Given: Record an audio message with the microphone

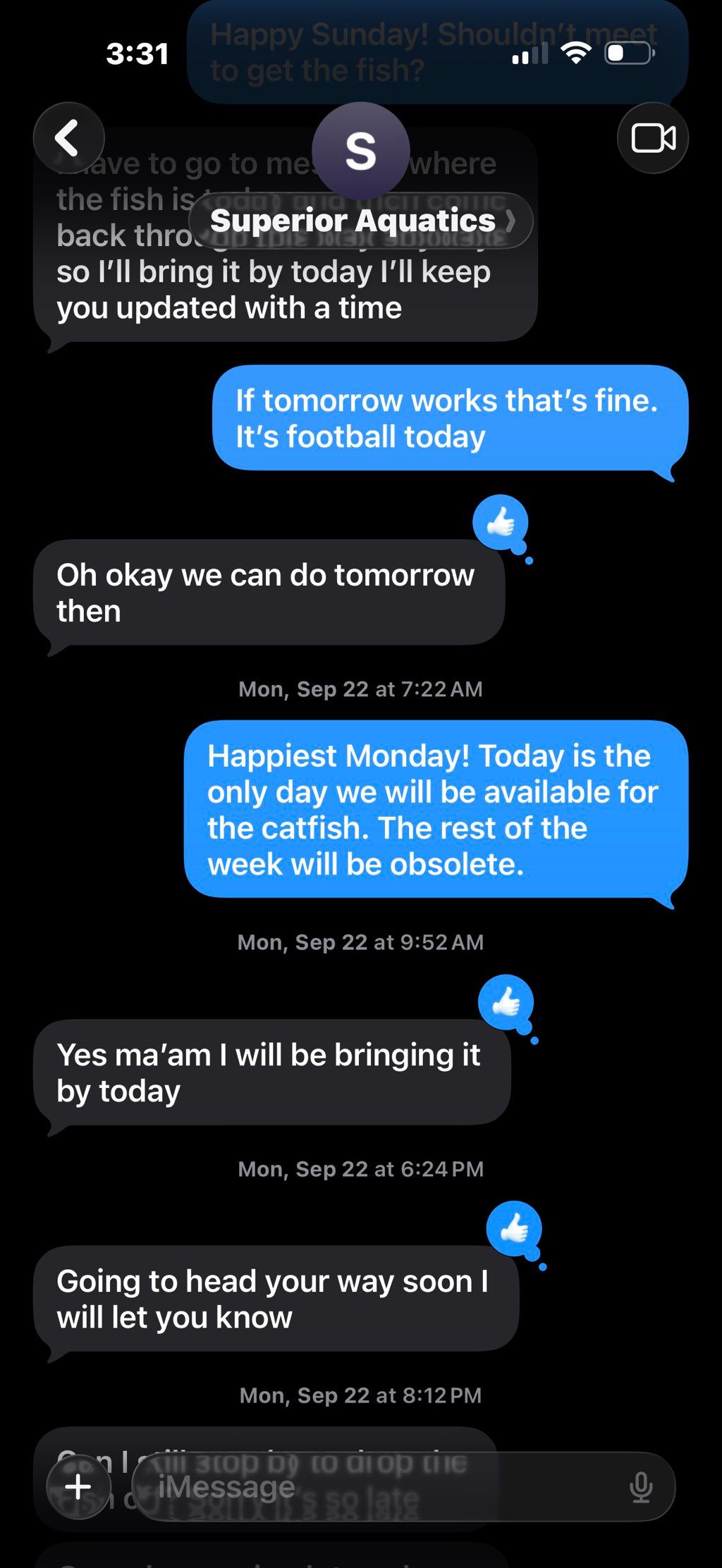Looking at the screenshot, I should coord(640,1487).
